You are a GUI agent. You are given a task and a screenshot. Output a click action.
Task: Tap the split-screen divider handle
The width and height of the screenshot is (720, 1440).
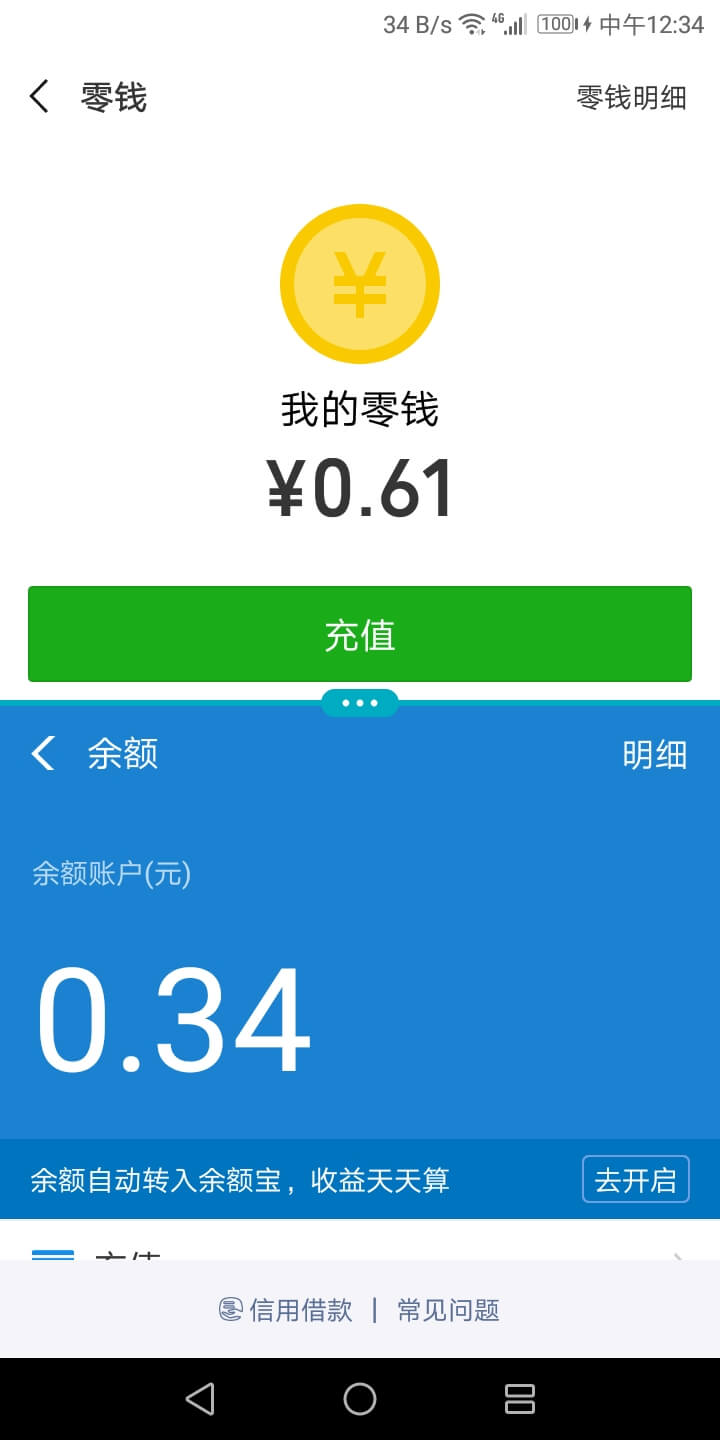(x=360, y=703)
